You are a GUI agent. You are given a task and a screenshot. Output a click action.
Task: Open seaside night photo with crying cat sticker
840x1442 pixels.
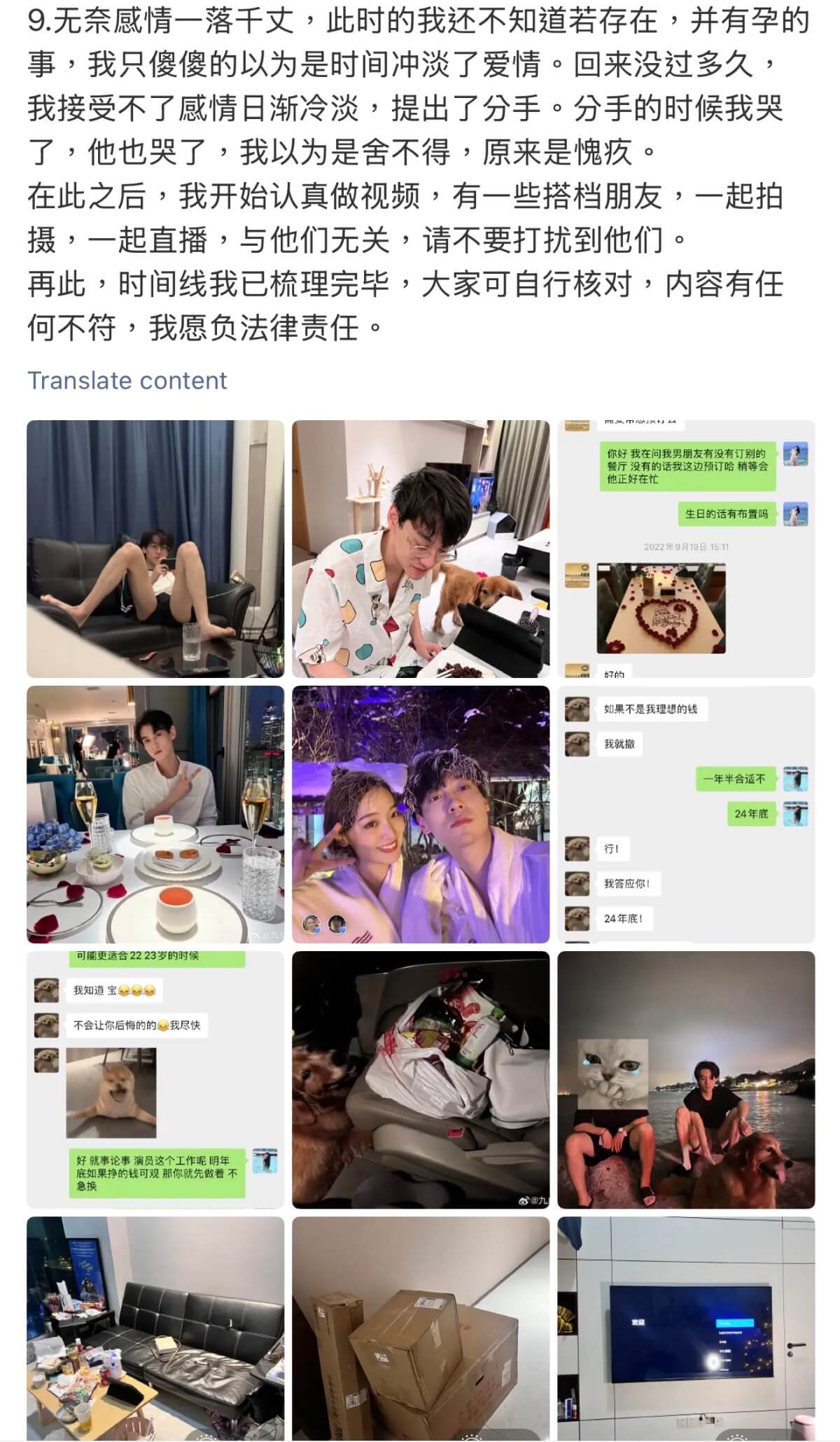pyautogui.click(x=685, y=1079)
